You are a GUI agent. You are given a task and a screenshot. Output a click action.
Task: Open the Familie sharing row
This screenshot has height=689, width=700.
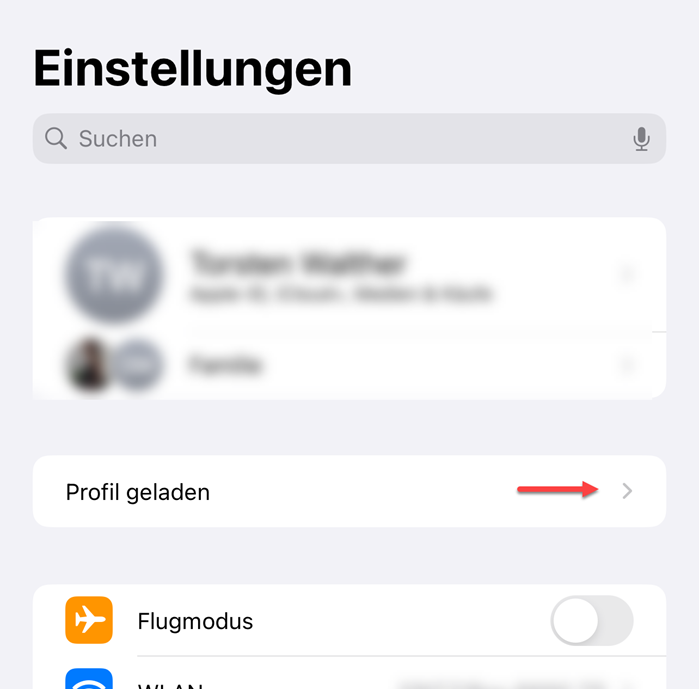pos(349,365)
